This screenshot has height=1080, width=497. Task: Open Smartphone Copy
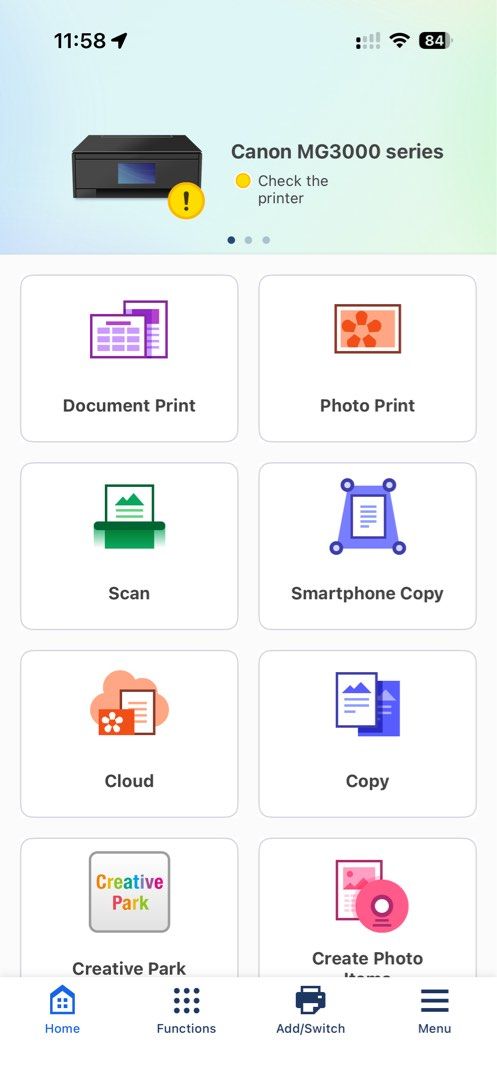368,546
